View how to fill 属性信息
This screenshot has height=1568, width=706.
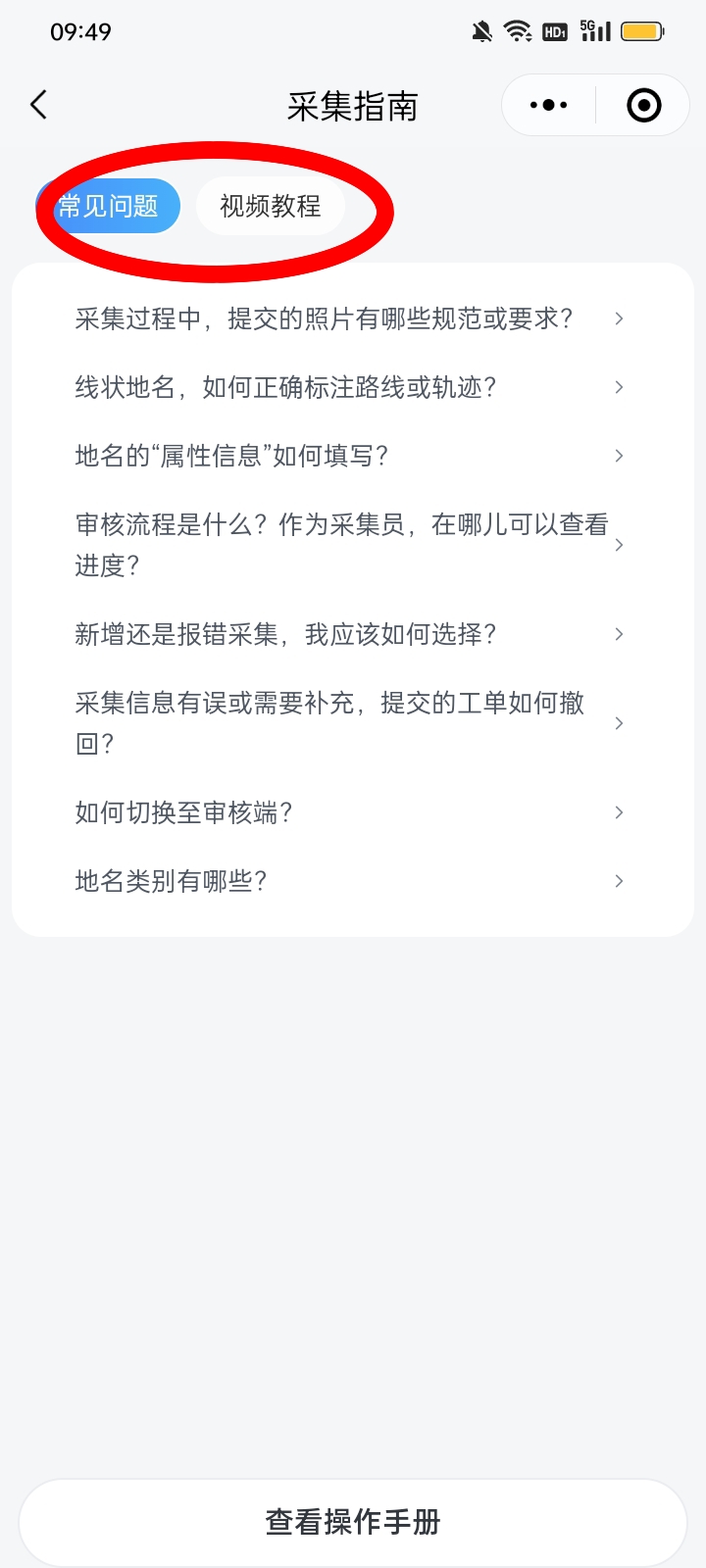[352, 456]
